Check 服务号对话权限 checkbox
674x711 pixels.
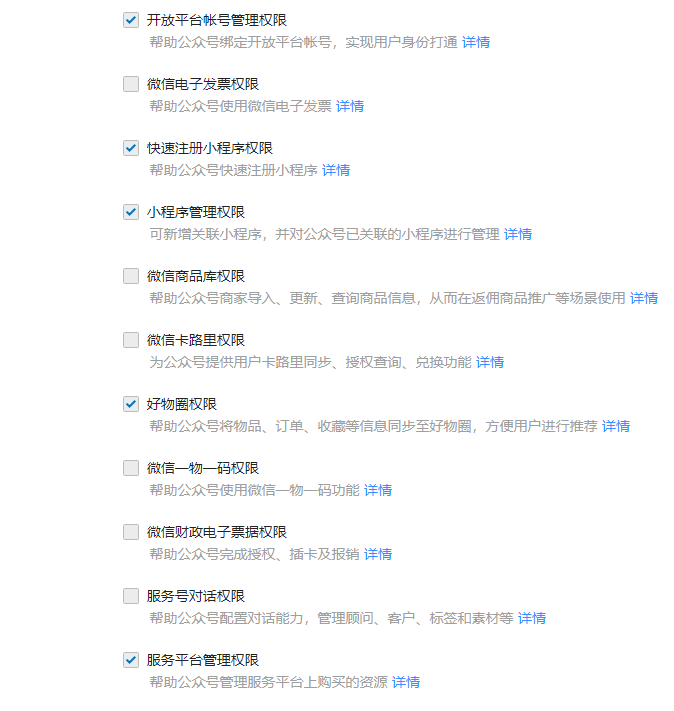[x=131, y=596]
